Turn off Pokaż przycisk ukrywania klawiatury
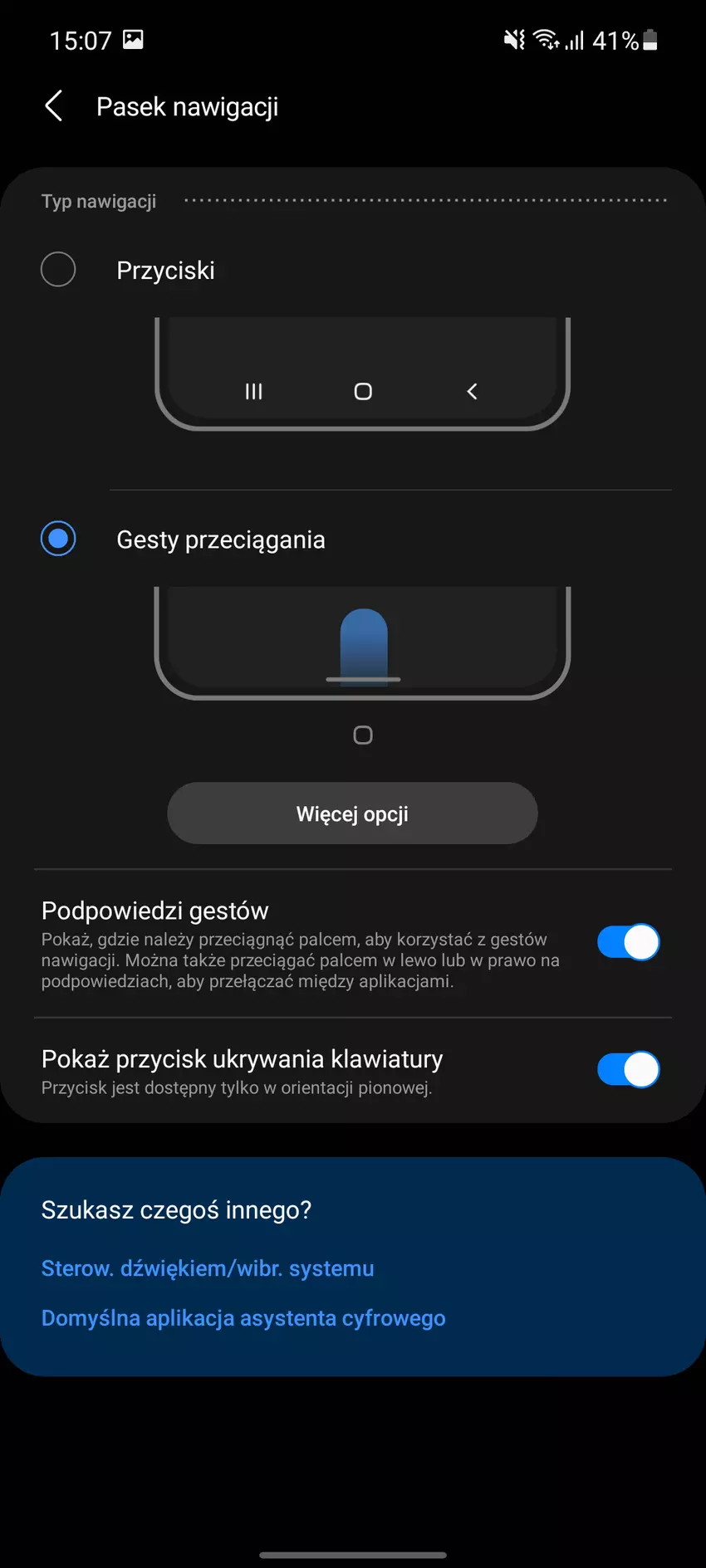This screenshot has height=1568, width=706. click(x=628, y=1069)
